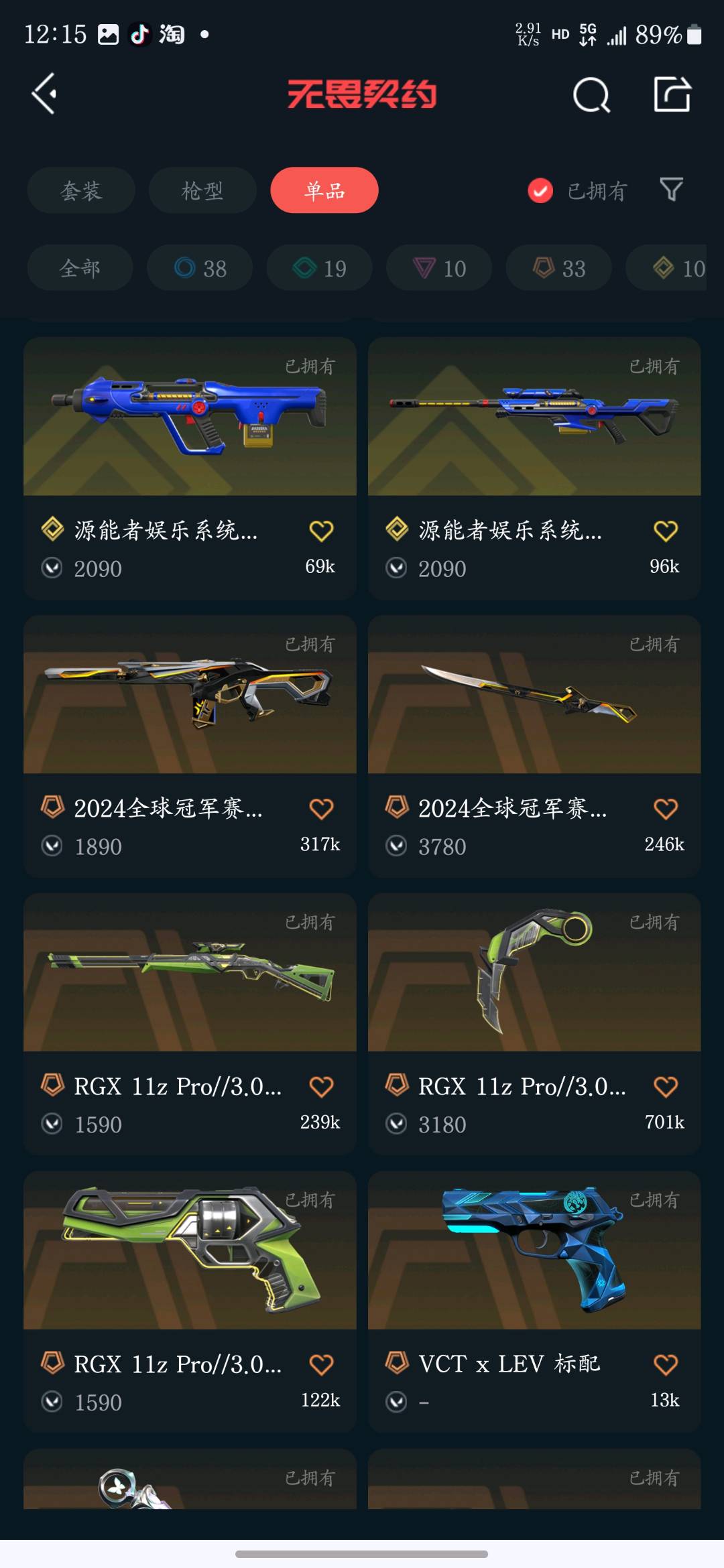Like the 源能者娱乐系统 item with 96k likes

(x=665, y=531)
